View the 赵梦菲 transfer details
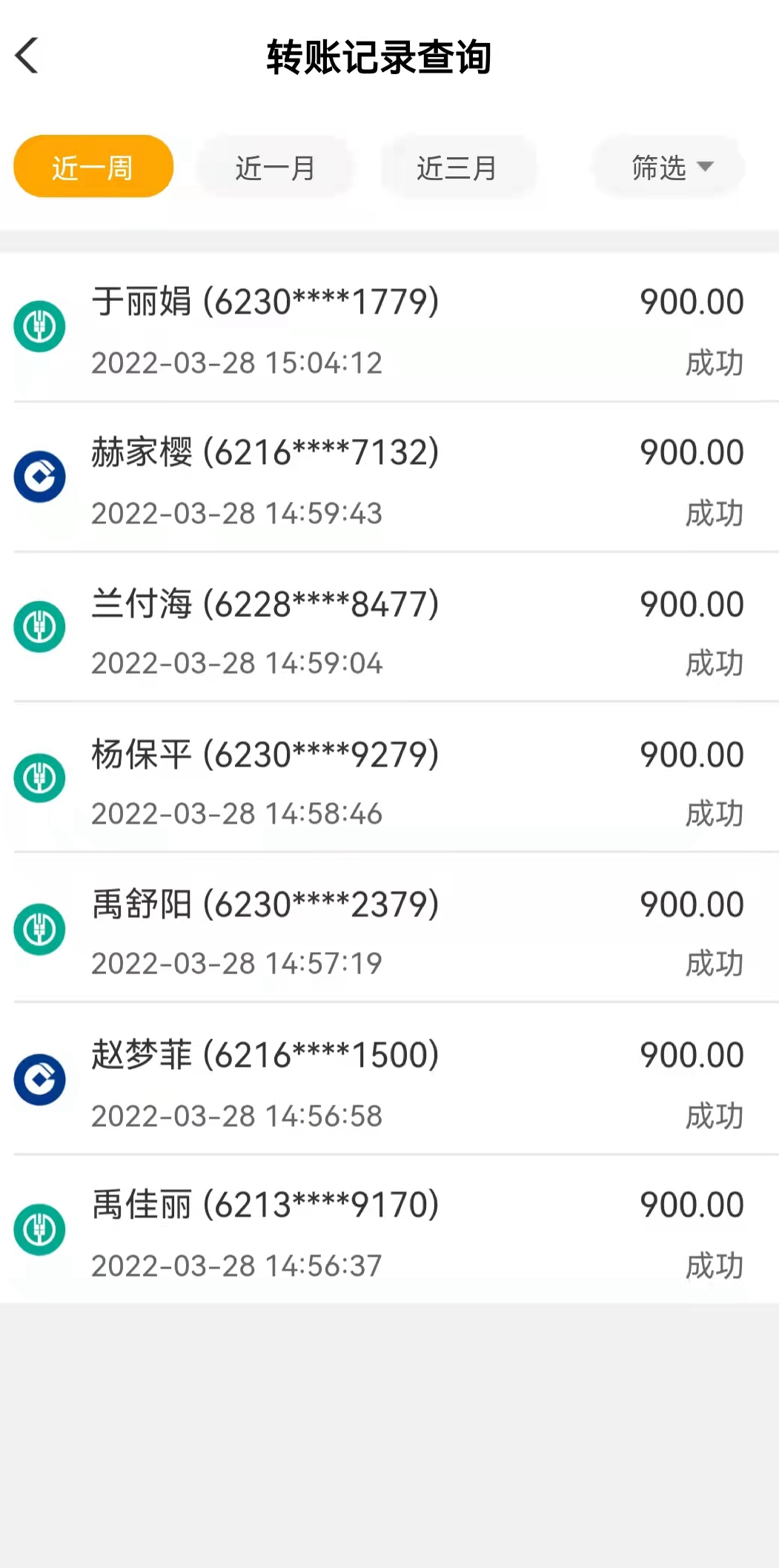The image size is (779, 1568). click(334, 1079)
